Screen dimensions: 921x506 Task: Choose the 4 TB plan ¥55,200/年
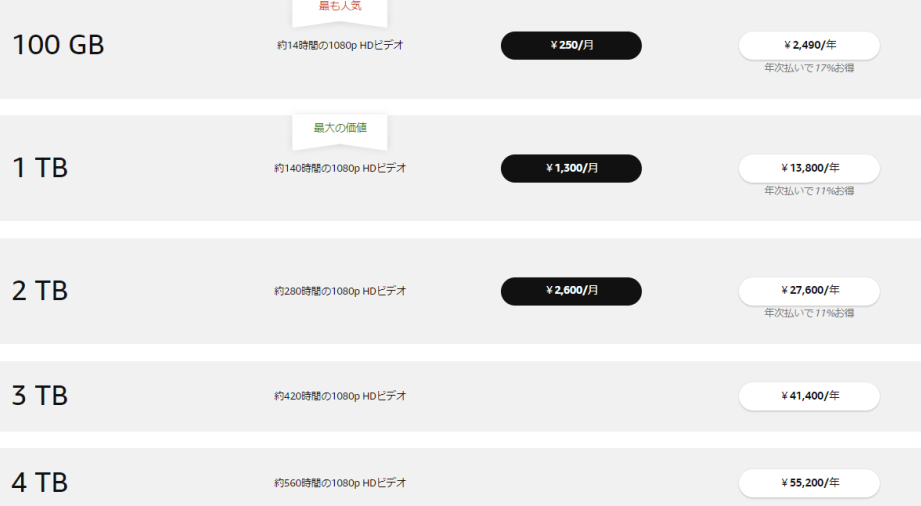809,483
